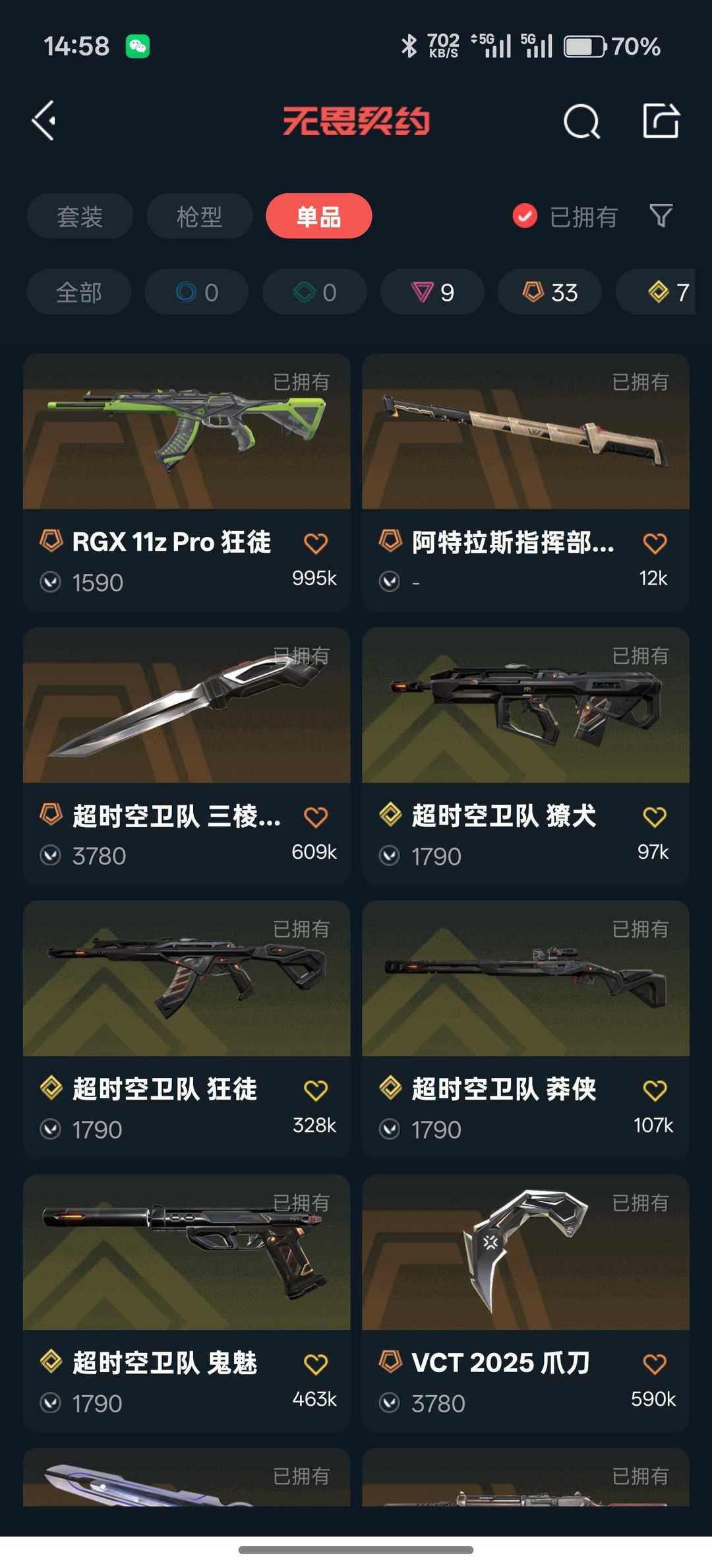
Task: Share this page via the share icon
Action: (661, 121)
